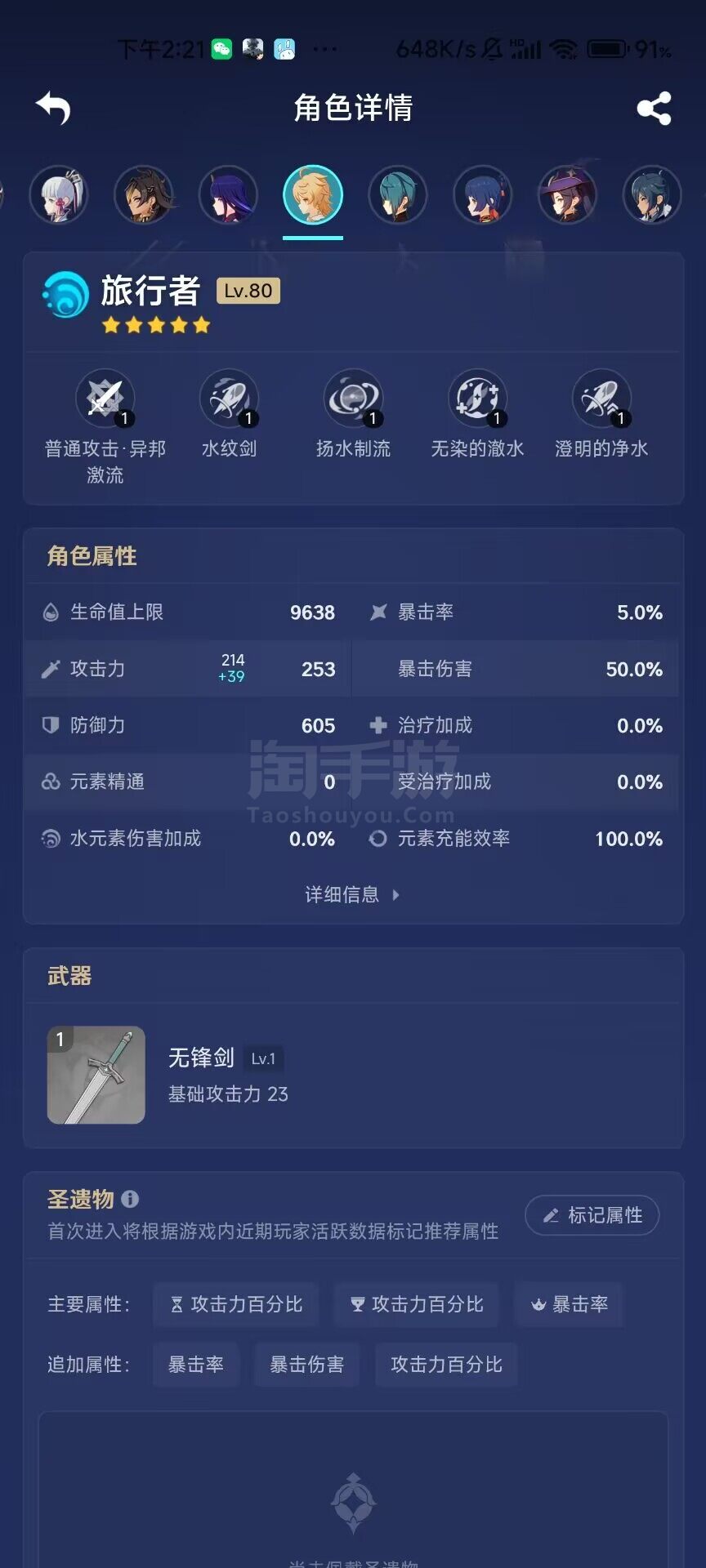The width and height of the screenshot is (706, 1568).
Task: Go back using the top-left arrow
Action: point(54,108)
